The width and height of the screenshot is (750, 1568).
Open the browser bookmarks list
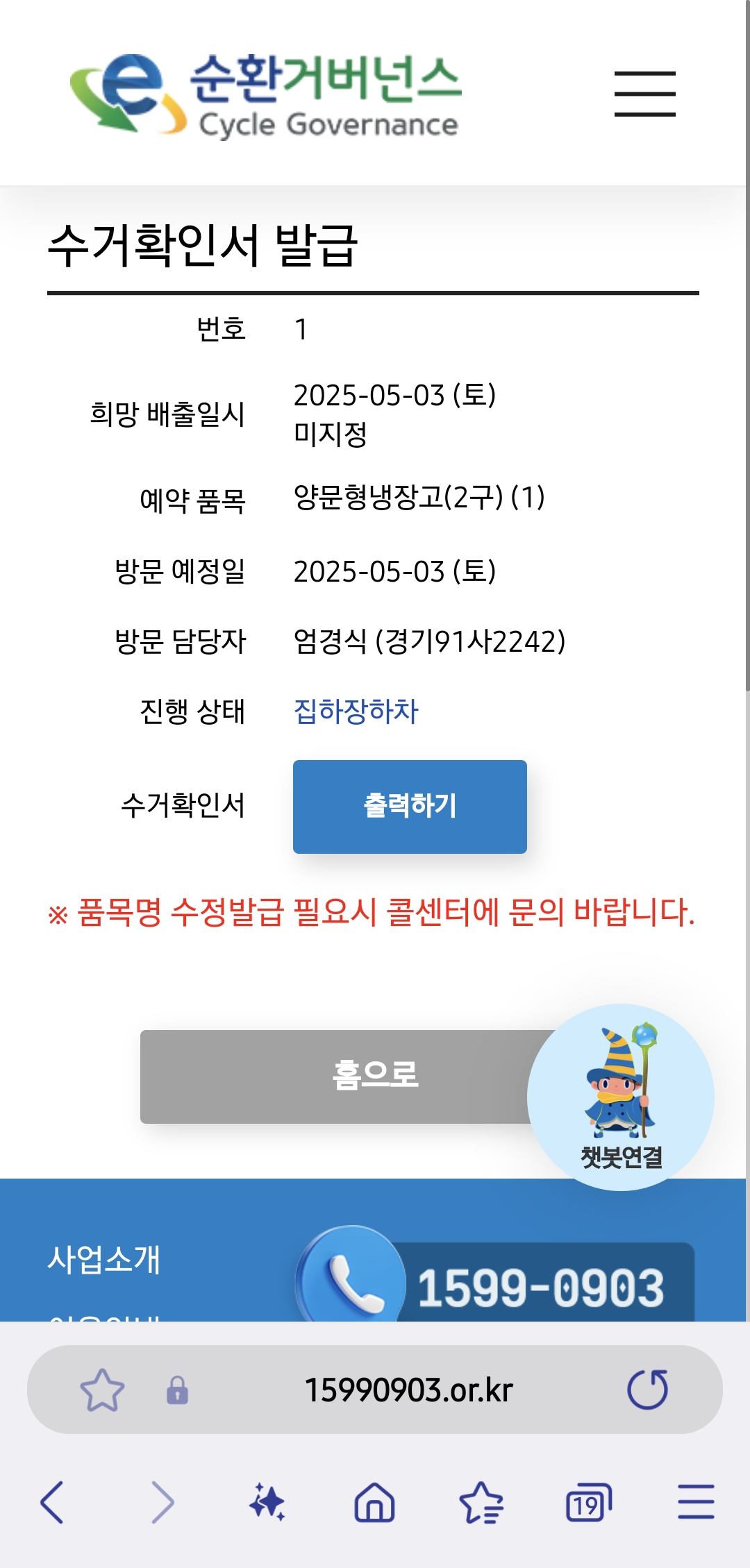click(x=481, y=1502)
